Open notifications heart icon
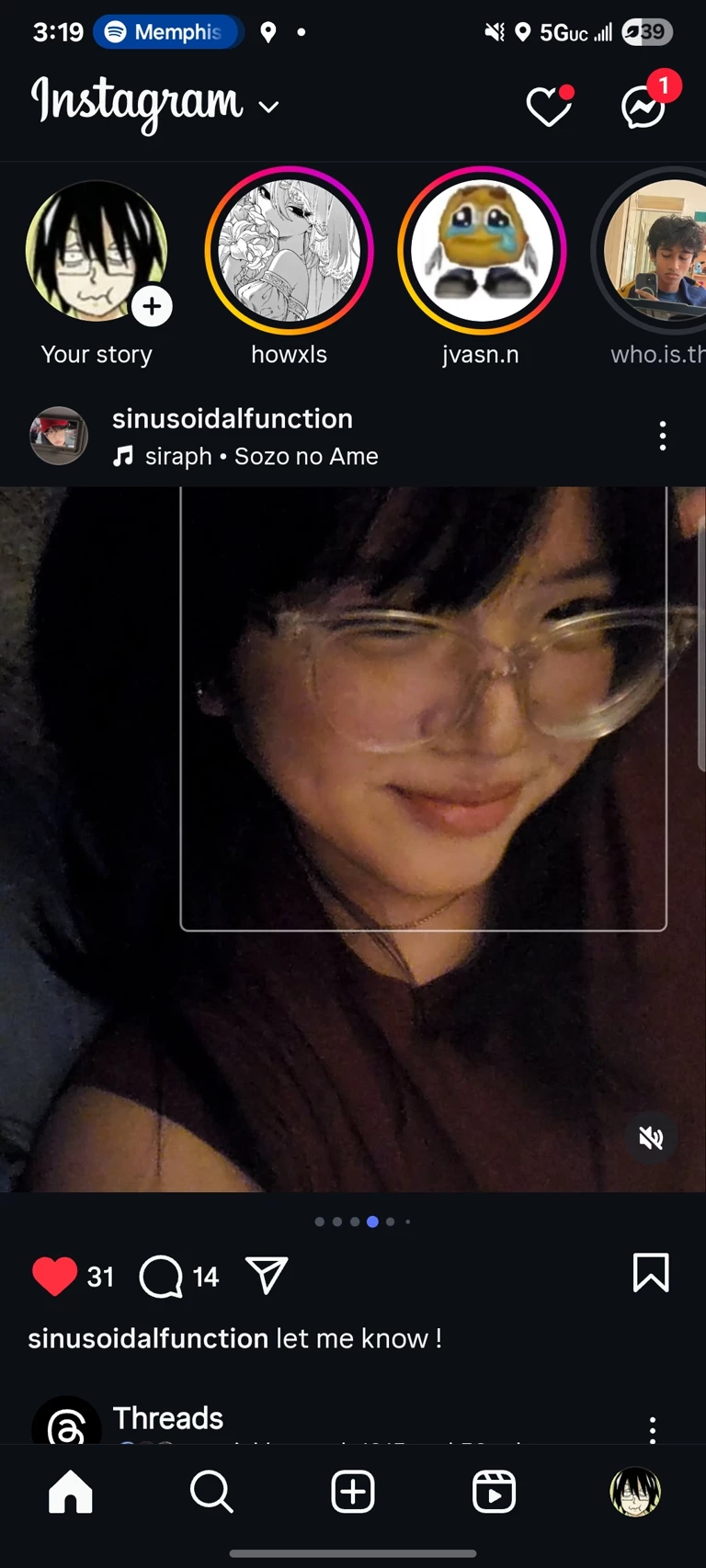Image resolution: width=706 pixels, height=1568 pixels. (x=549, y=107)
